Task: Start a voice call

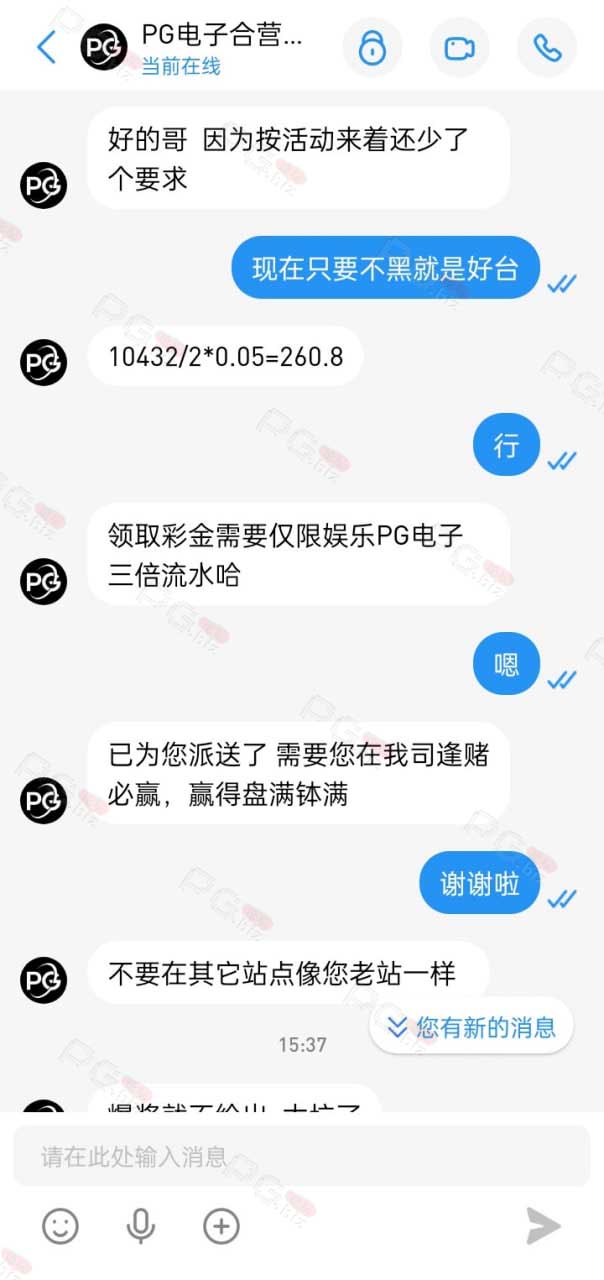Action: pyautogui.click(x=546, y=48)
